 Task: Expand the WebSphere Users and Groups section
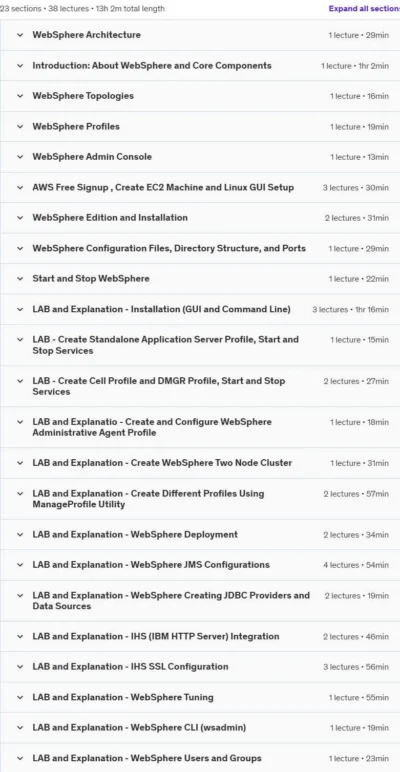200,758
